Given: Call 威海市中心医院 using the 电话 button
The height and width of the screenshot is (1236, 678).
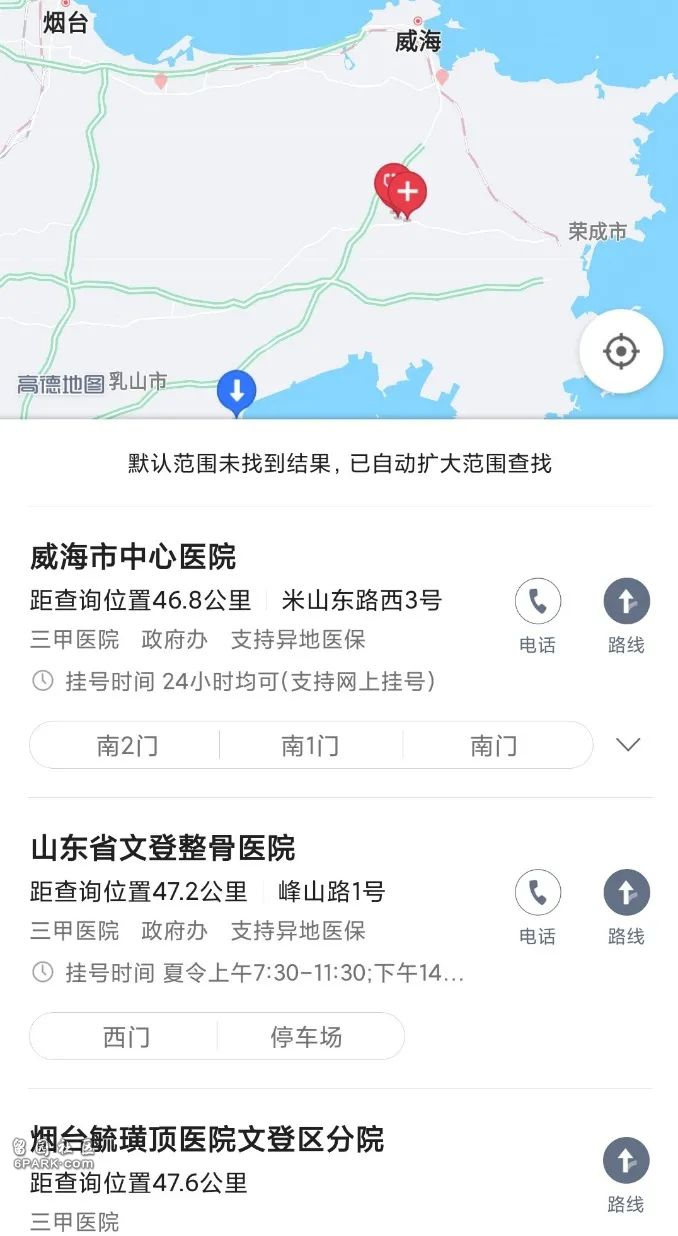Looking at the screenshot, I should (x=538, y=616).
